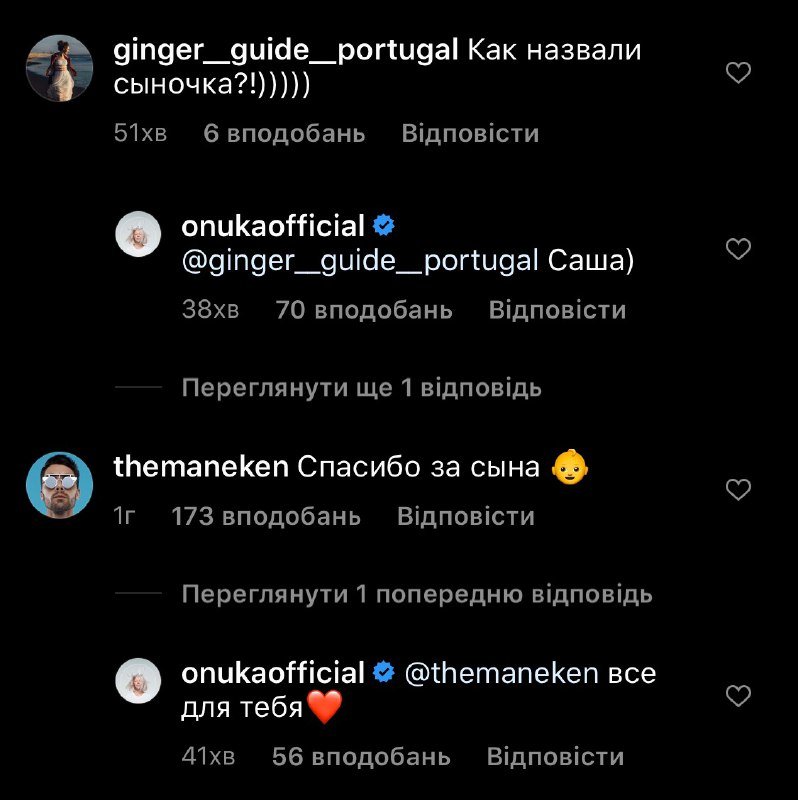The height and width of the screenshot is (800, 798).
Task: Open the themaneken username link
Action: 202,466
